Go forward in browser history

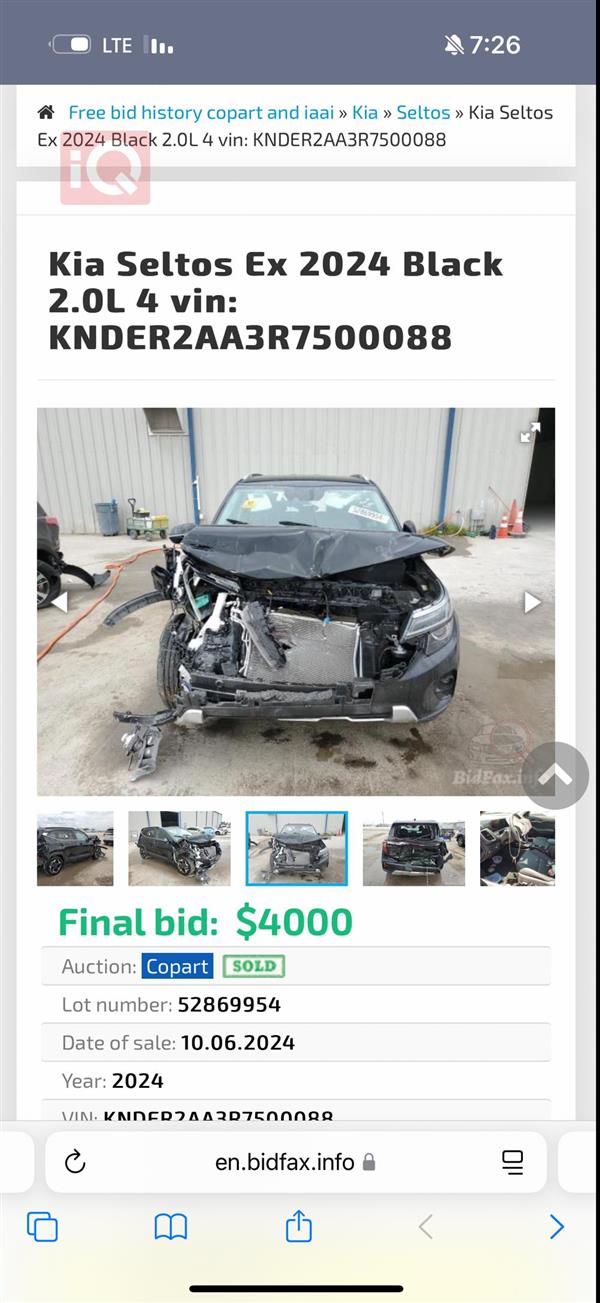tap(556, 1227)
